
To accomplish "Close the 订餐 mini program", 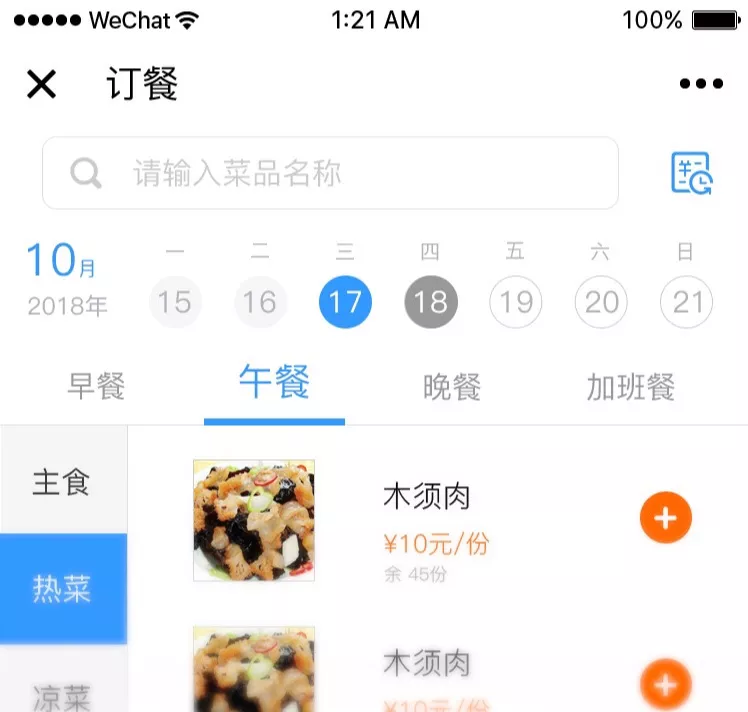I will click(x=41, y=85).
